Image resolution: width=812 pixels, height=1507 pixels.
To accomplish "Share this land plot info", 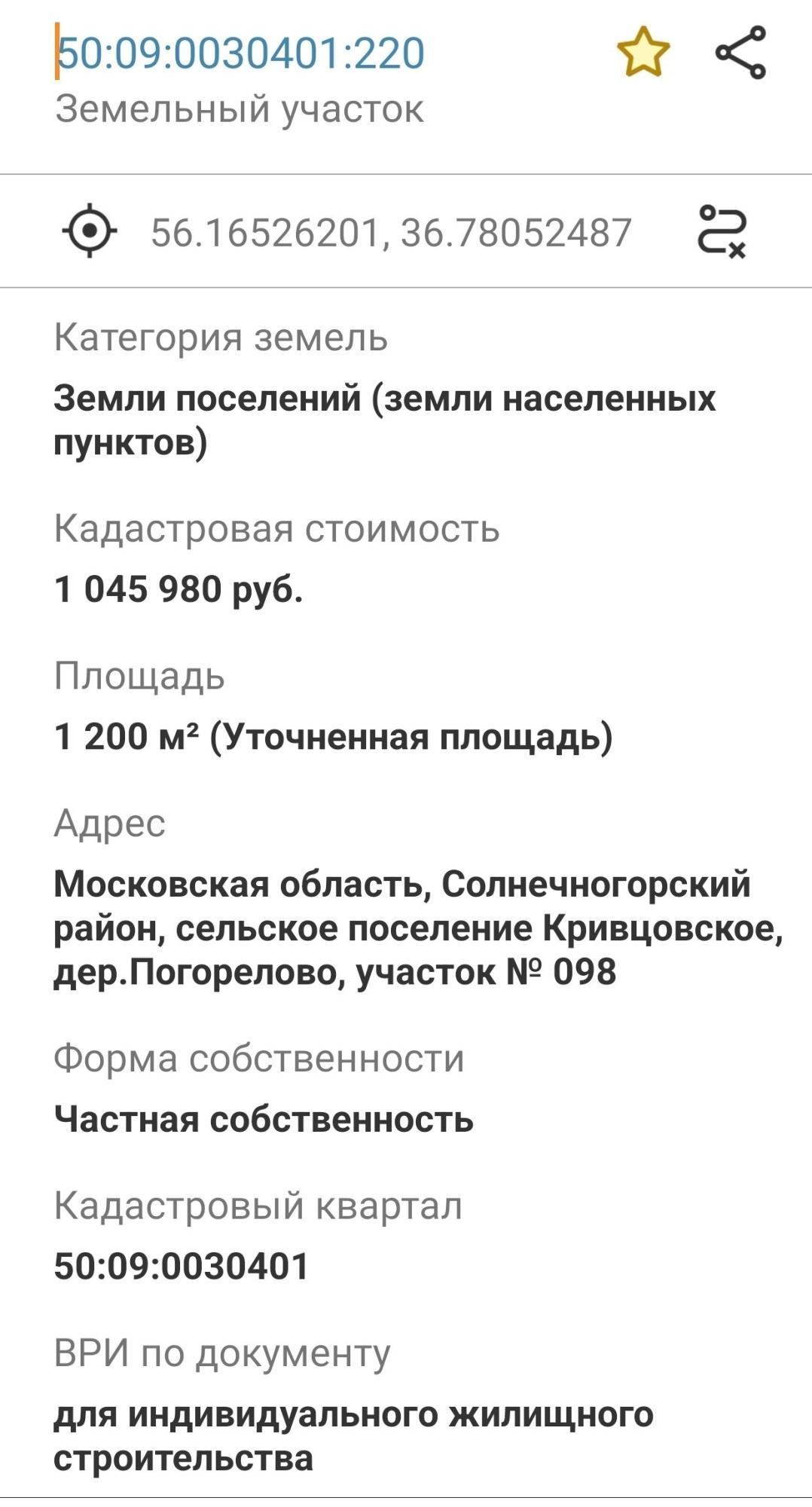I will point(740,52).
